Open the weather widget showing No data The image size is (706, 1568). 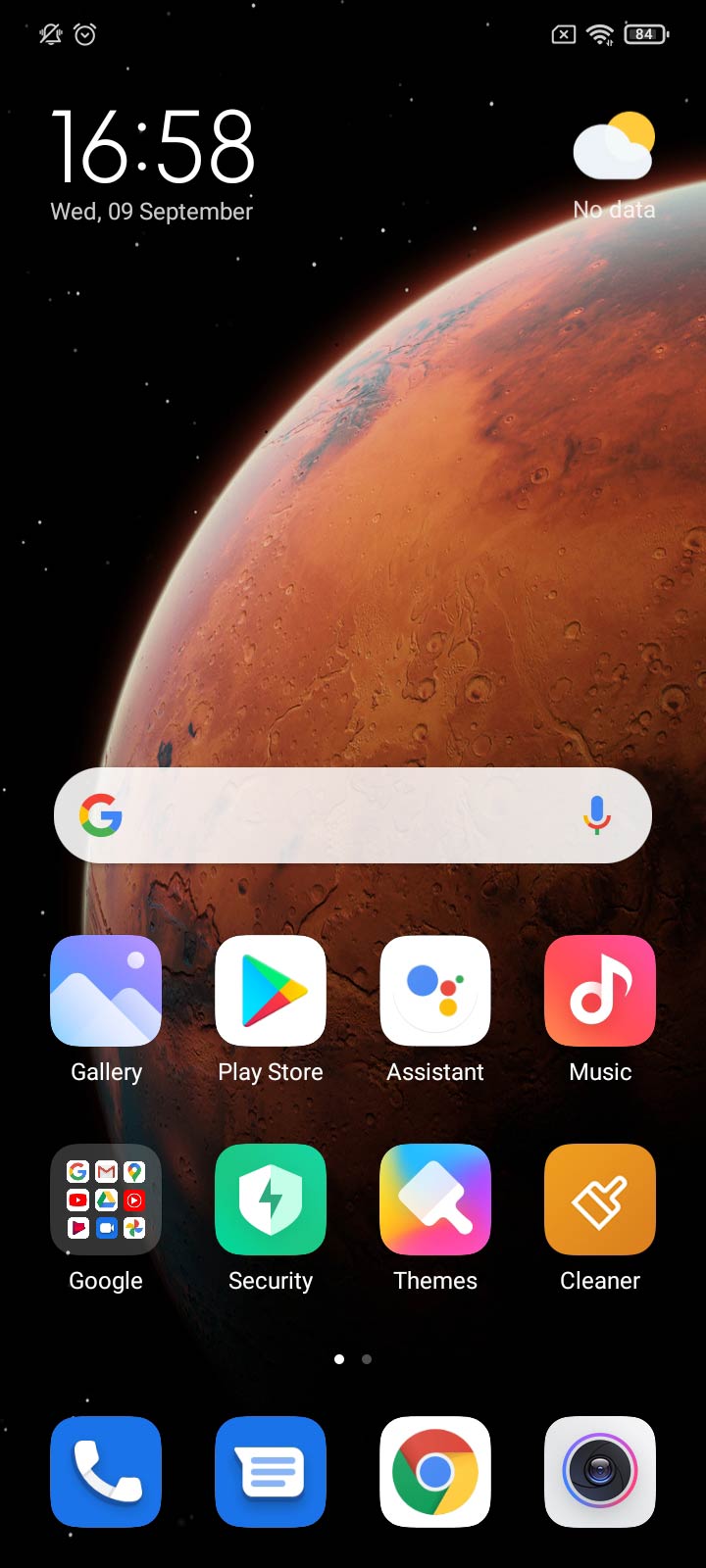614,162
